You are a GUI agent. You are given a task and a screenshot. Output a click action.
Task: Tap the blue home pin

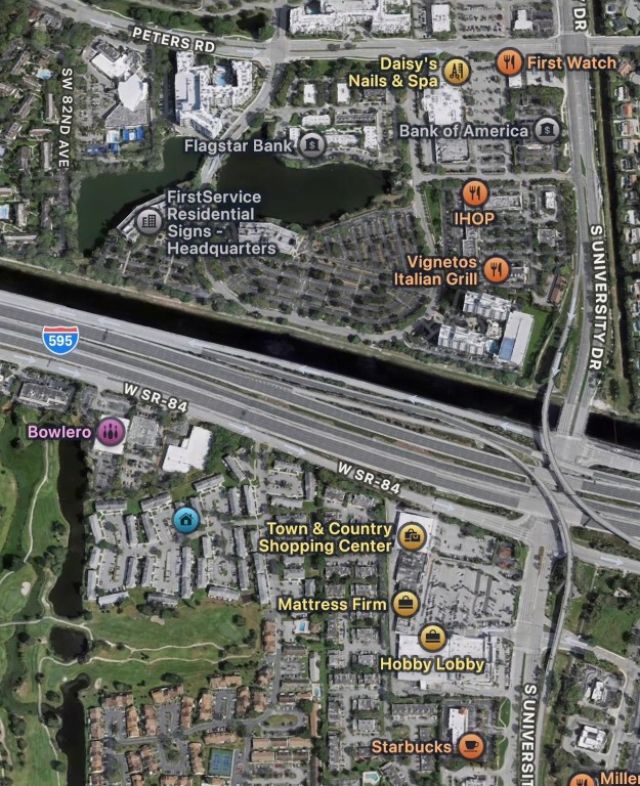(x=185, y=520)
